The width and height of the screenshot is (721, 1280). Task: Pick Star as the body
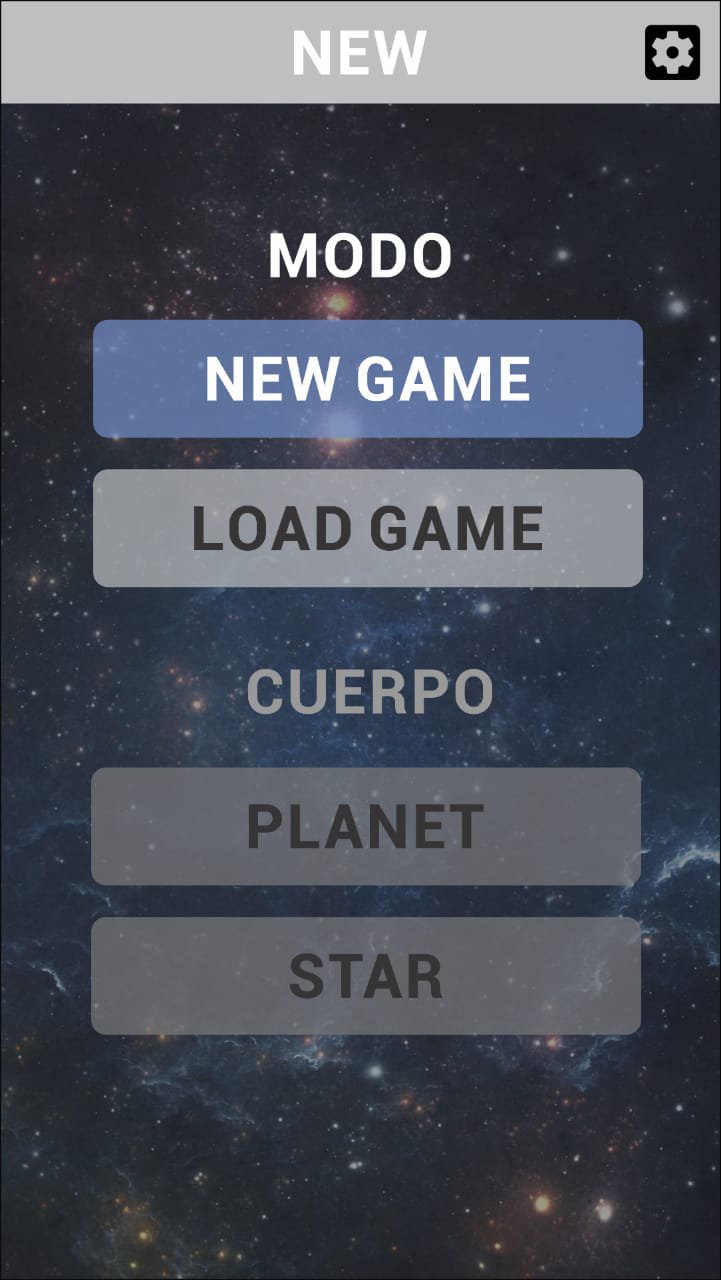[365, 976]
